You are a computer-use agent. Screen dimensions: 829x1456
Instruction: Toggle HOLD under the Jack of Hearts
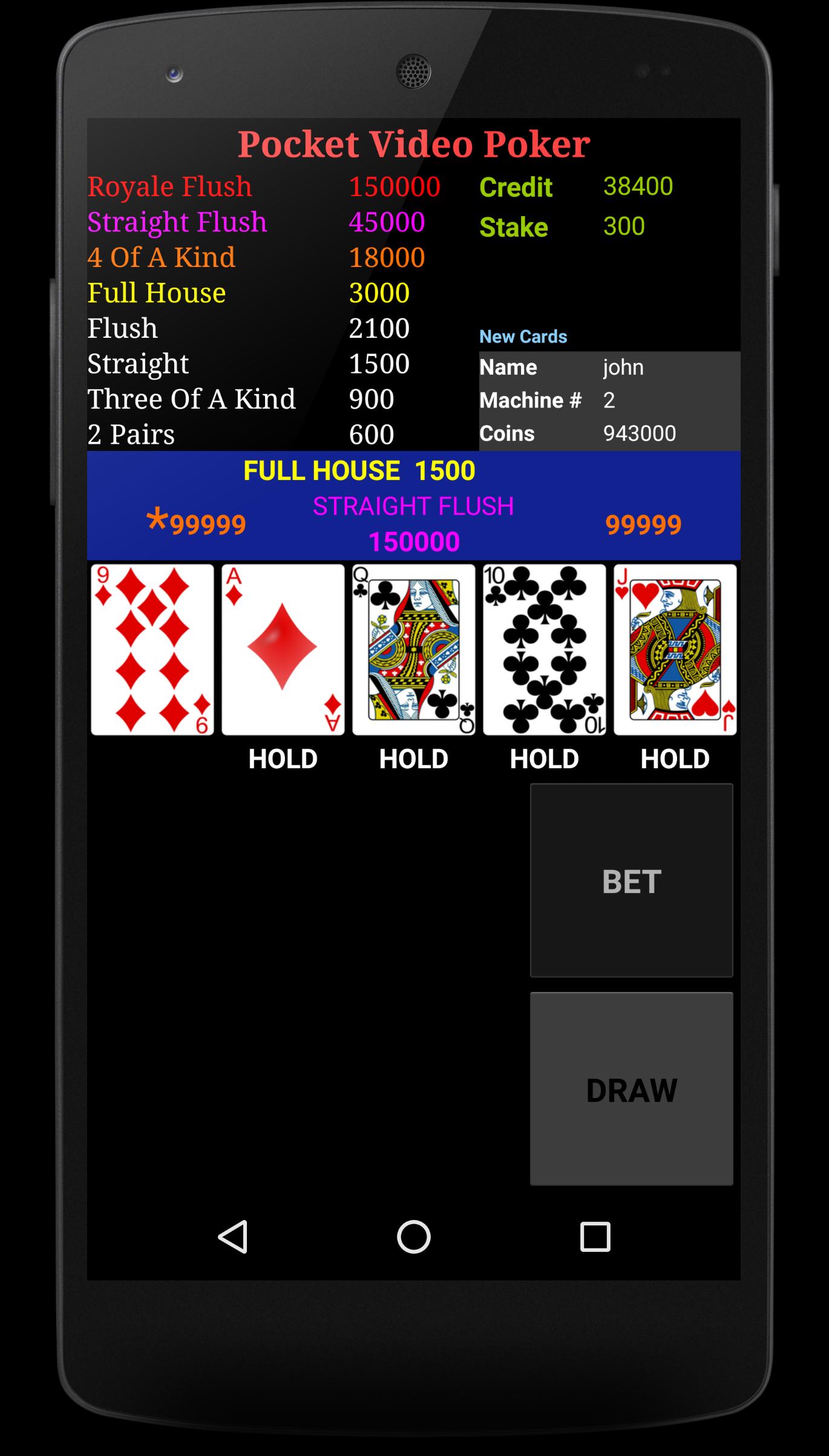click(674, 757)
